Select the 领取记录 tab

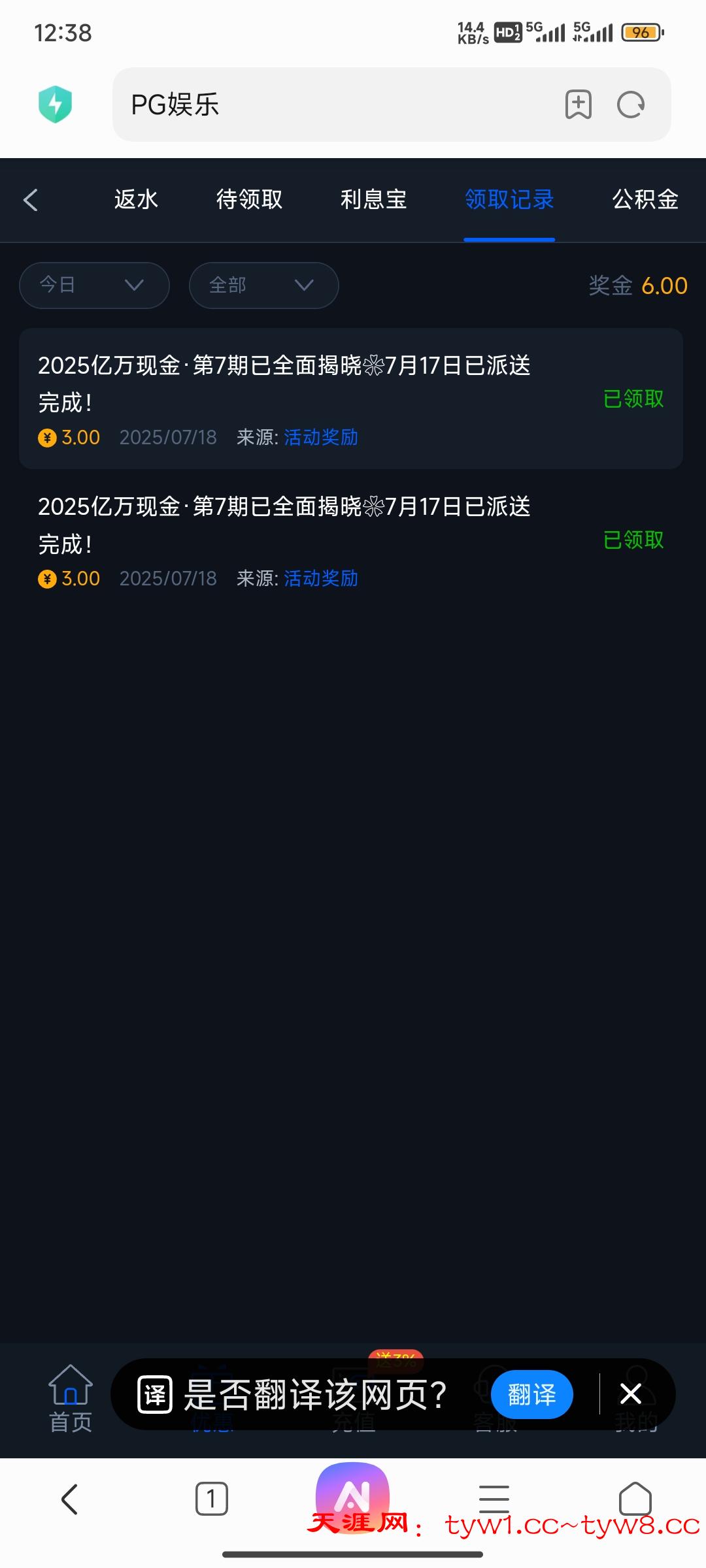509,200
